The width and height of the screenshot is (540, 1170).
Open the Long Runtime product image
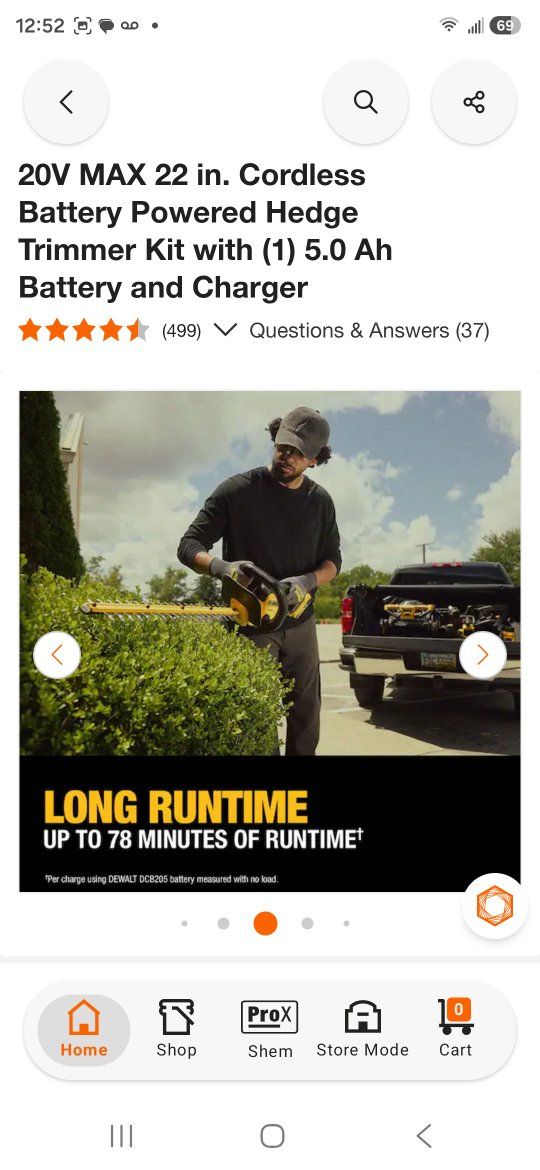pos(270,641)
